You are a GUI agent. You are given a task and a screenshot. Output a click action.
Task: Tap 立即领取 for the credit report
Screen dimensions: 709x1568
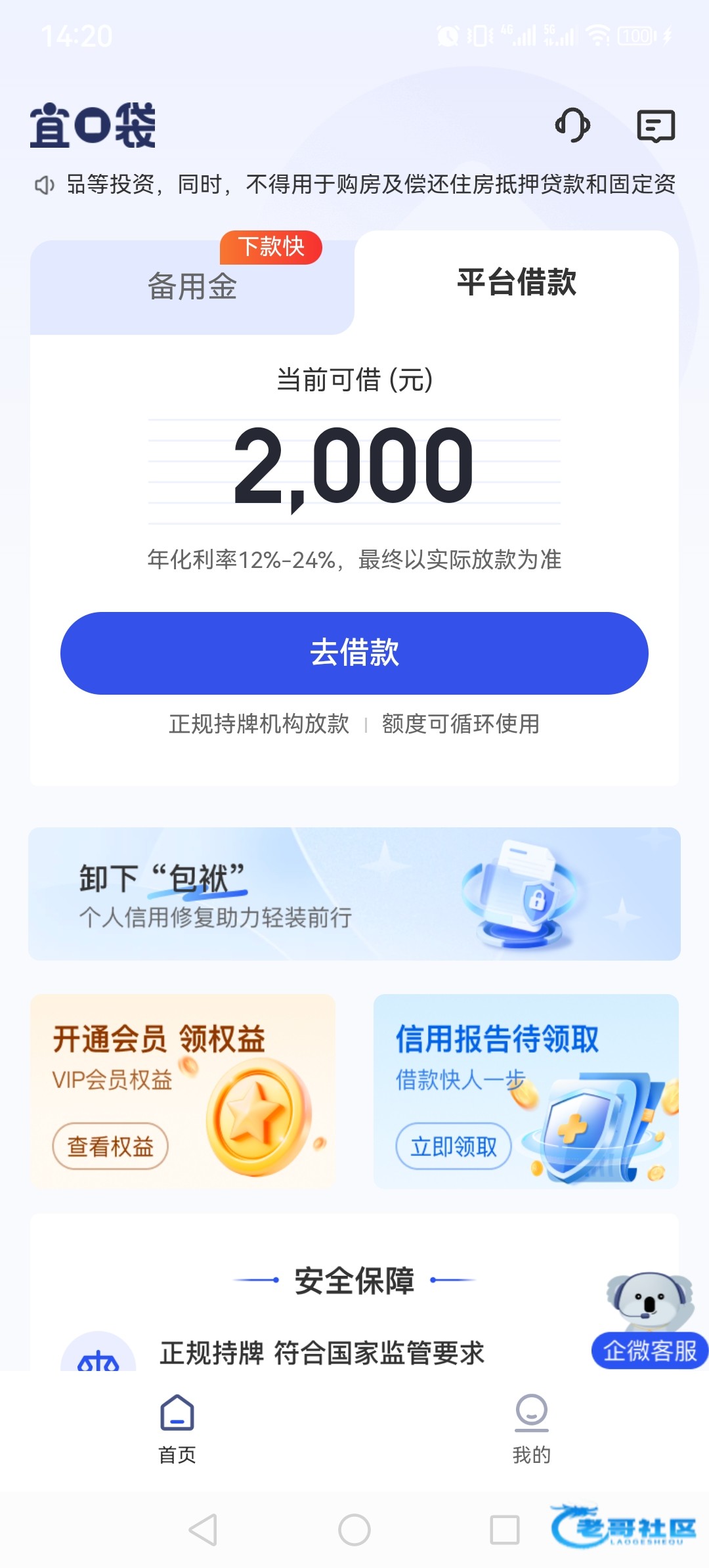[454, 1146]
